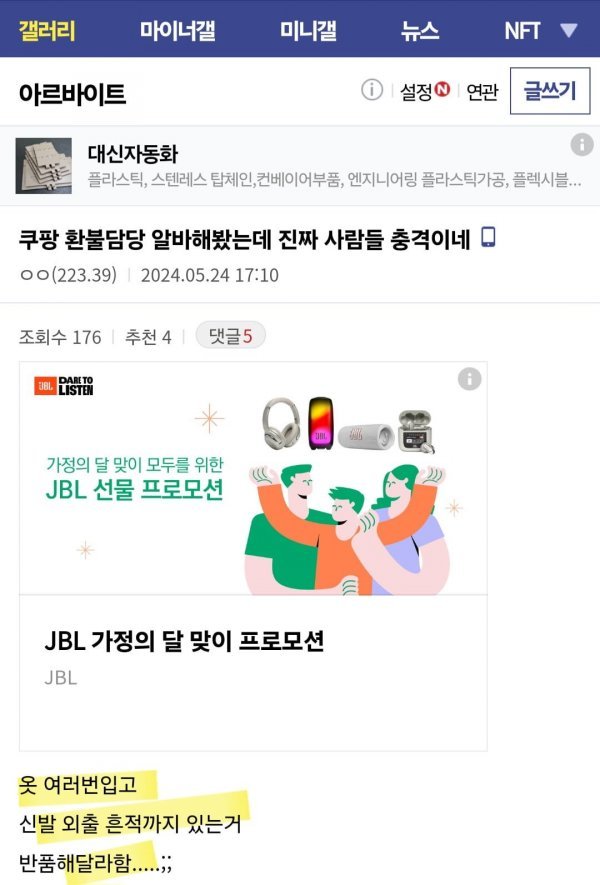Switch to the 갤러리 tab
The width and height of the screenshot is (600, 885).
[x=46, y=30]
